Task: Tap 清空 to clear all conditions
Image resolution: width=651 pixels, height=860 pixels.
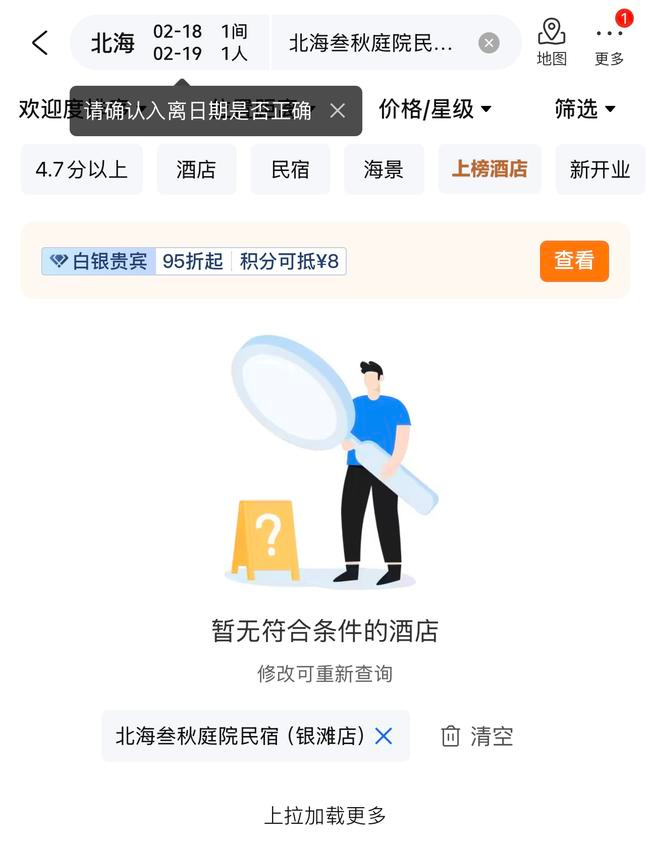Action: 478,737
